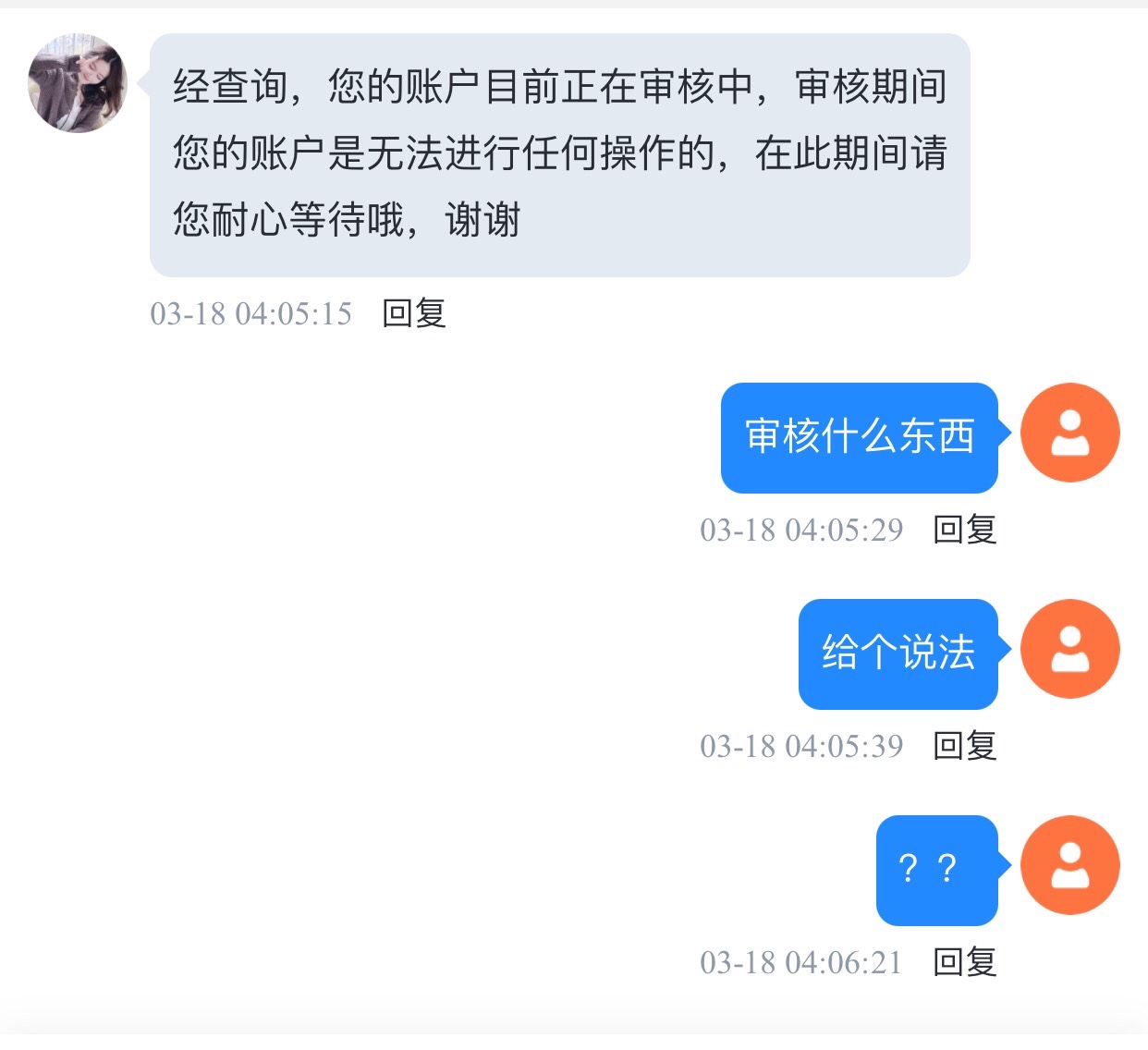
Task: Reply to the 审核什么东西 message
Action: 964,530
